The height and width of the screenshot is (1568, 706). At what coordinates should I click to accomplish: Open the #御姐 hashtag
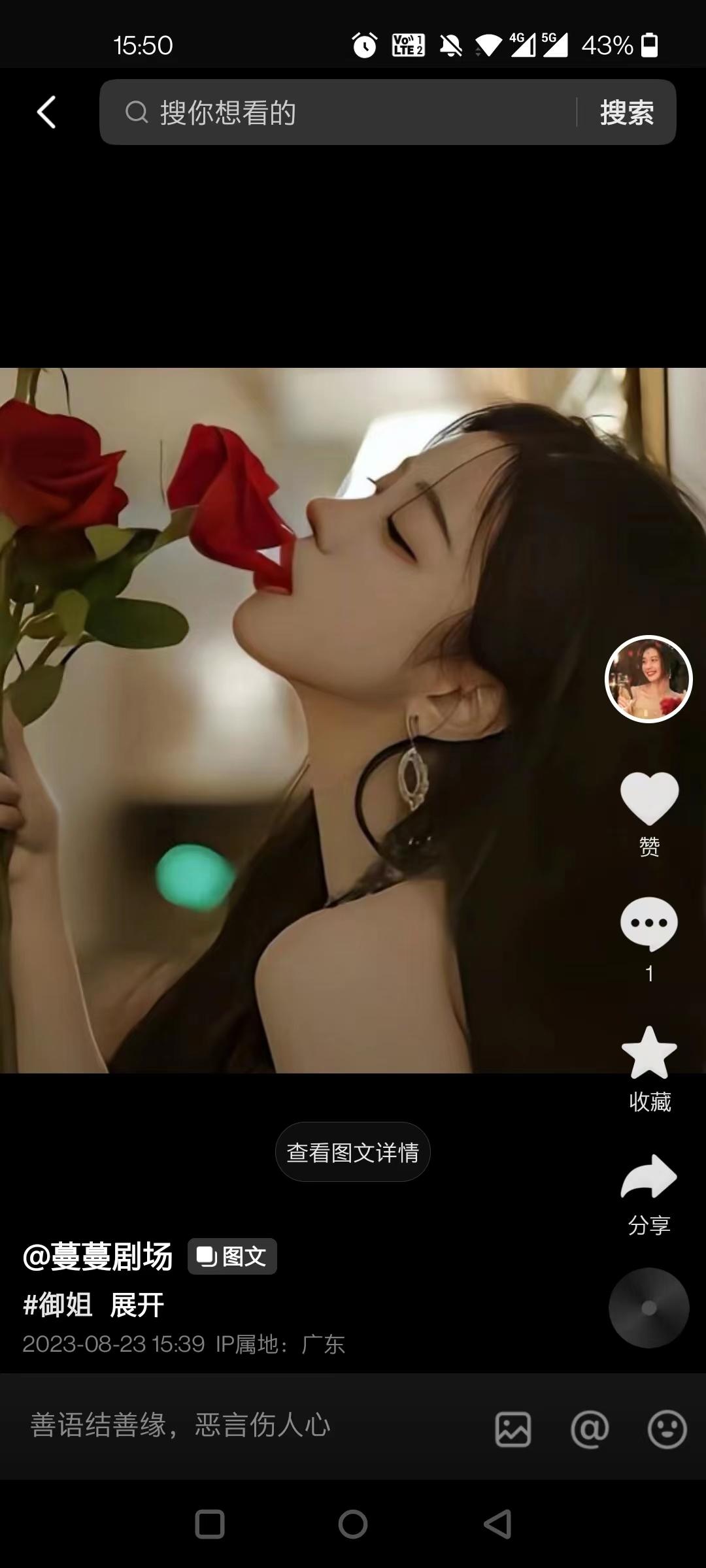point(58,1305)
